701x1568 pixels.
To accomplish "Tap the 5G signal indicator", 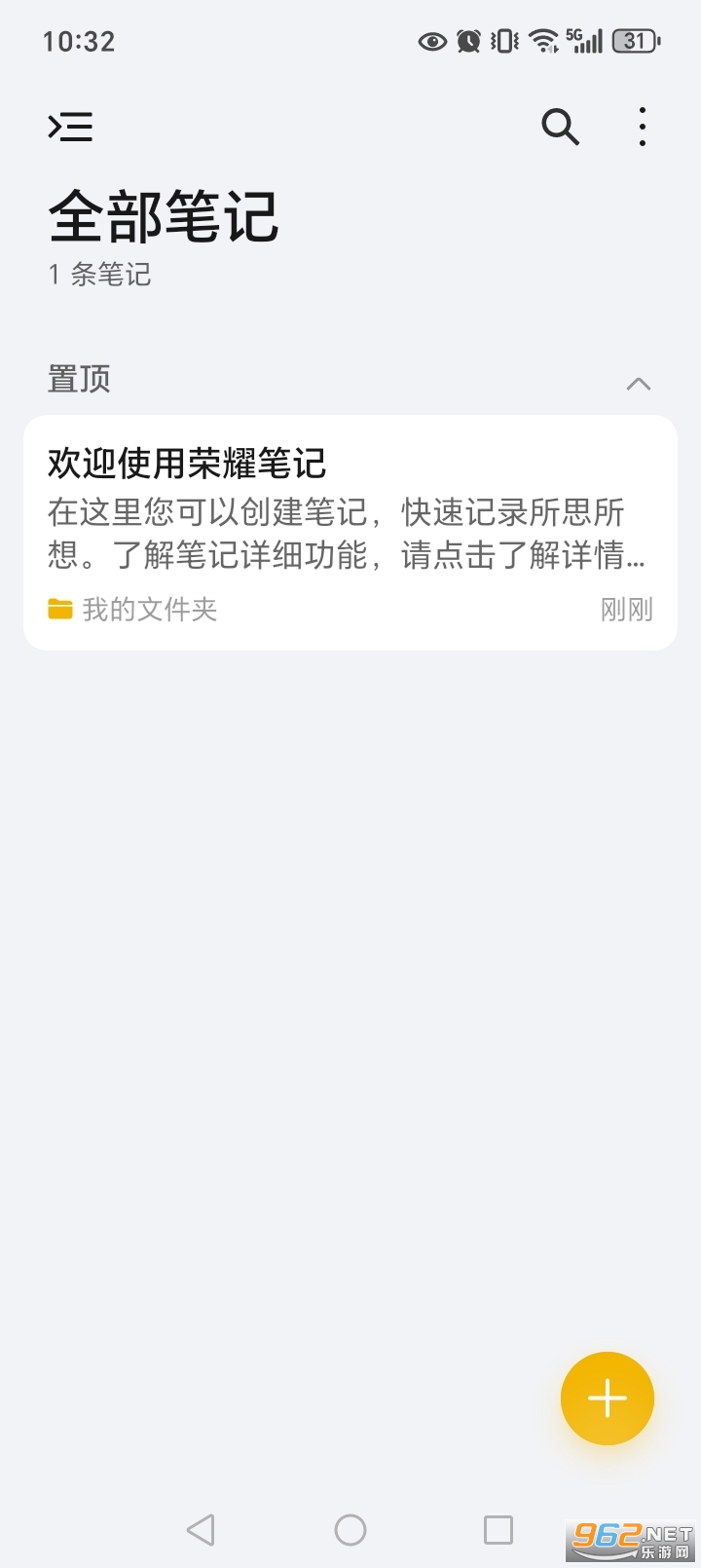I will click(581, 41).
